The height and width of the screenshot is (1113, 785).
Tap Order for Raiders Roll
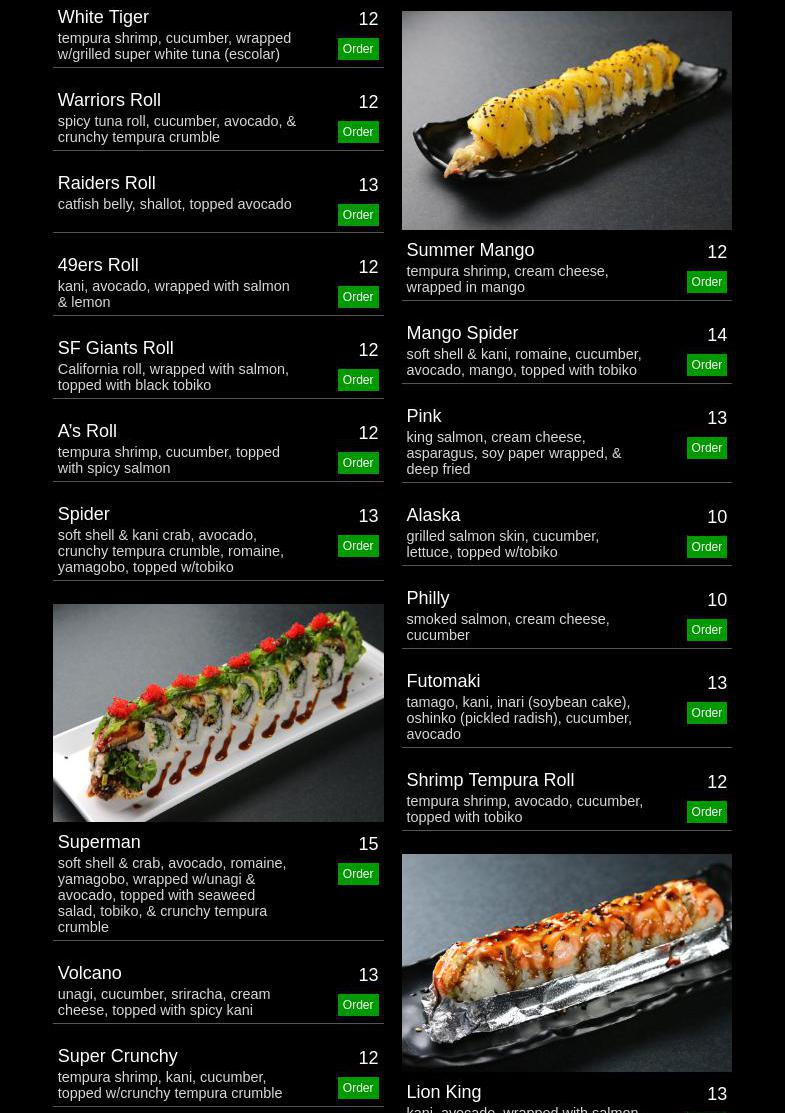tap(357, 215)
